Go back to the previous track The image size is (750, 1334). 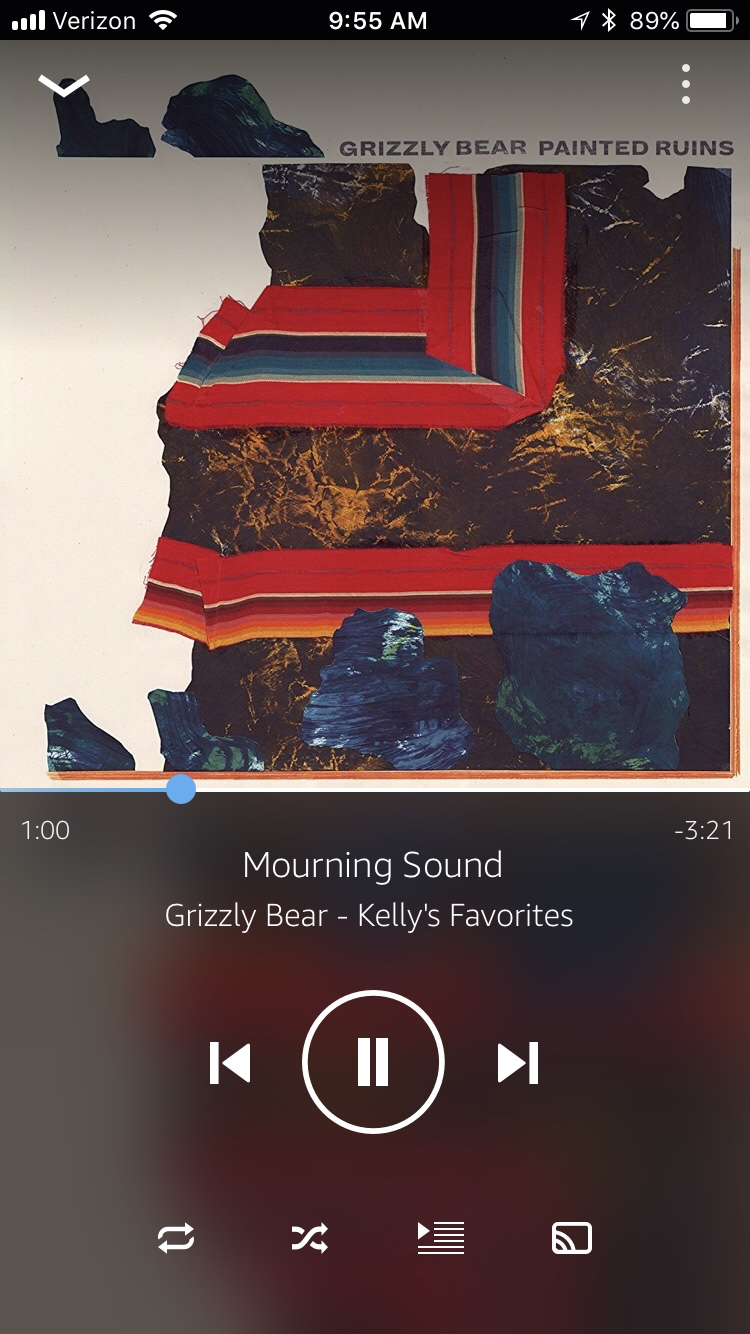(x=230, y=1062)
